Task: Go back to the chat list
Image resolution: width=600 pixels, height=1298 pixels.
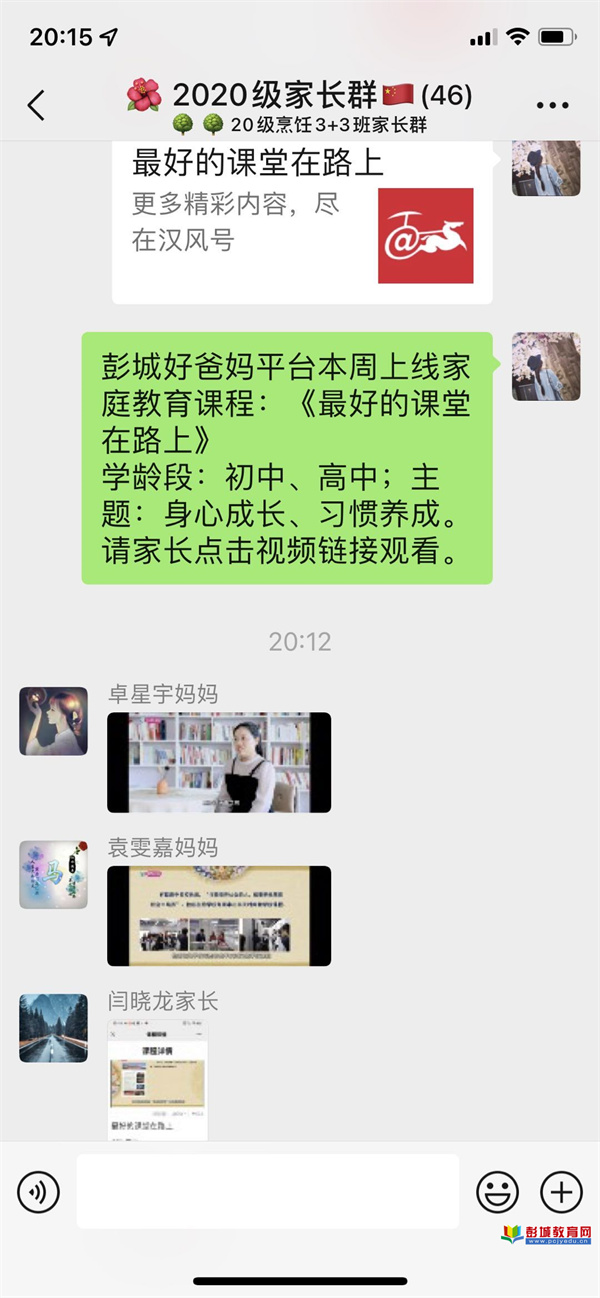Action: point(37,104)
